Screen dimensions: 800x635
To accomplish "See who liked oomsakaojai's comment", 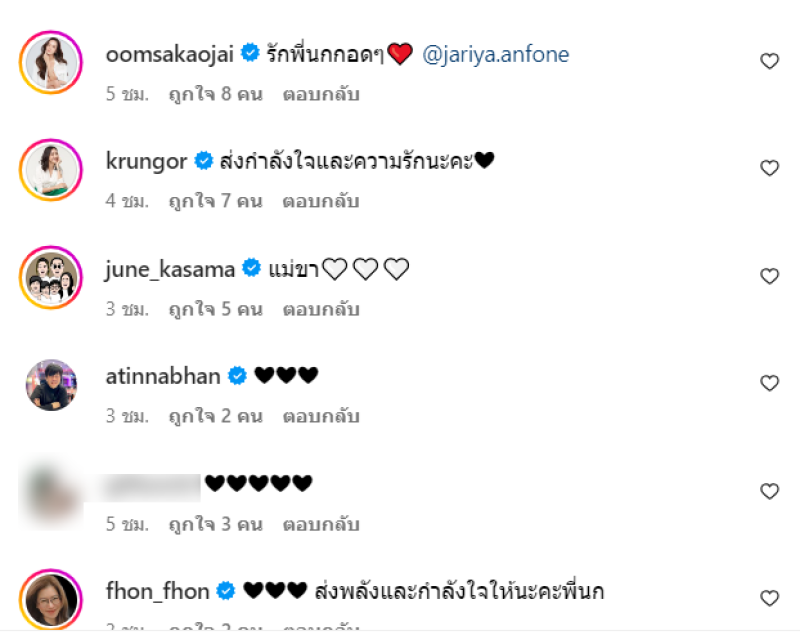I will point(216,94).
